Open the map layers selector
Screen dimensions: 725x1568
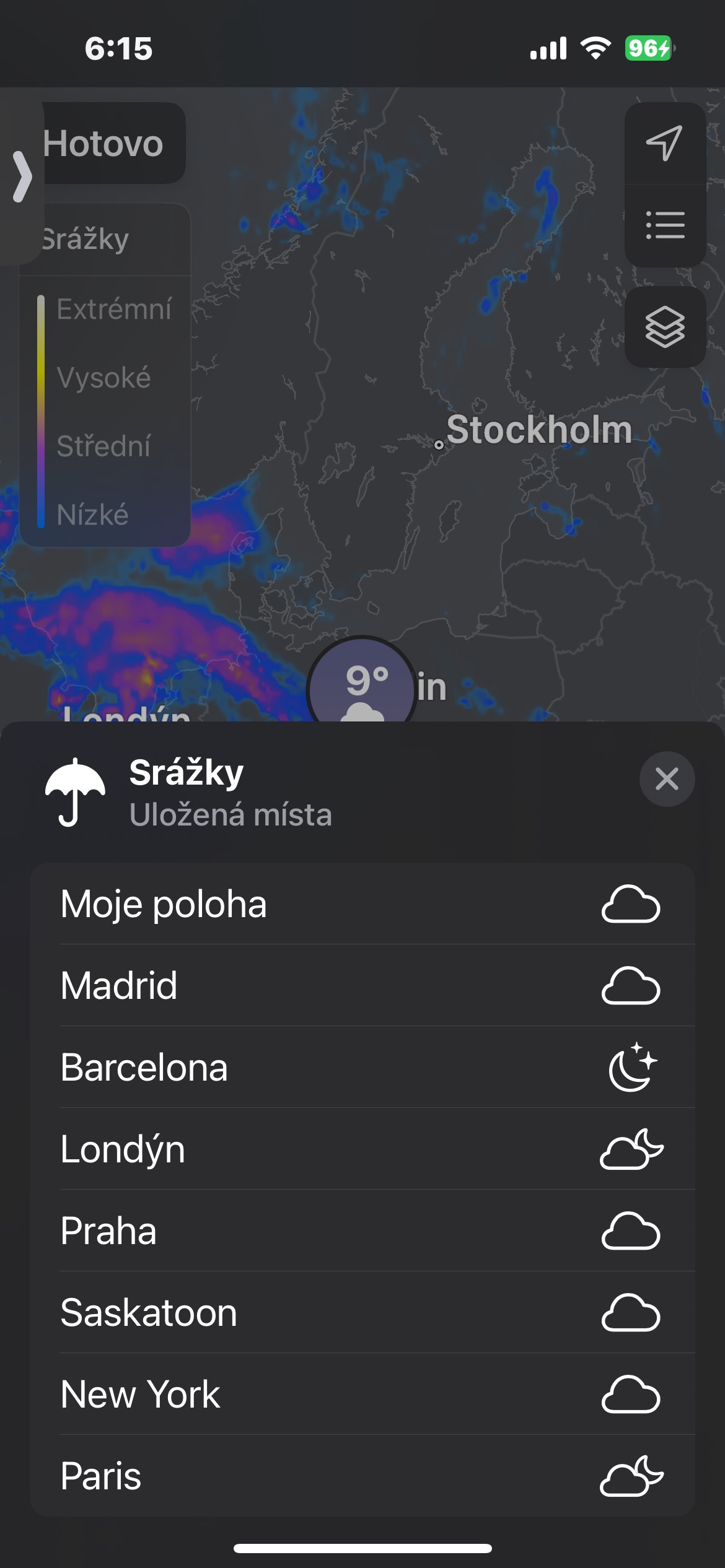pyautogui.click(x=664, y=326)
